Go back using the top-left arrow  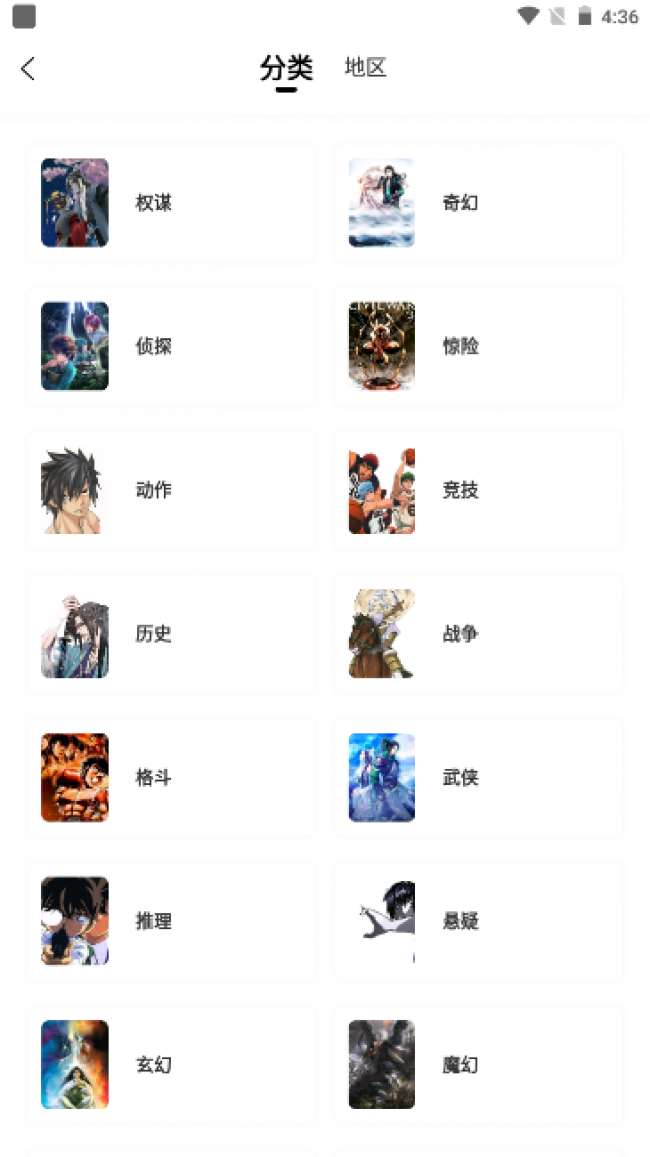coord(28,69)
